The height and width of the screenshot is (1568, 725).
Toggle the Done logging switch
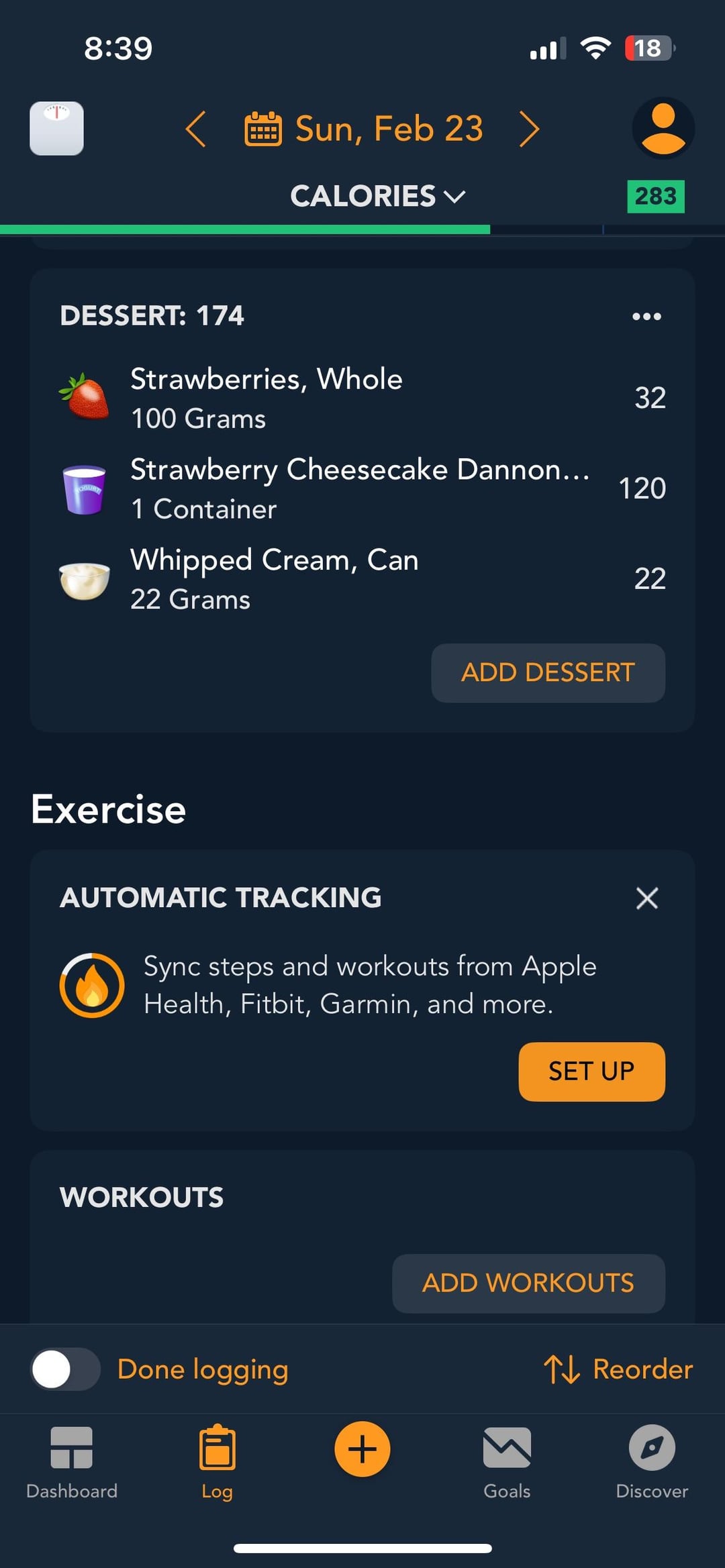(x=66, y=1369)
